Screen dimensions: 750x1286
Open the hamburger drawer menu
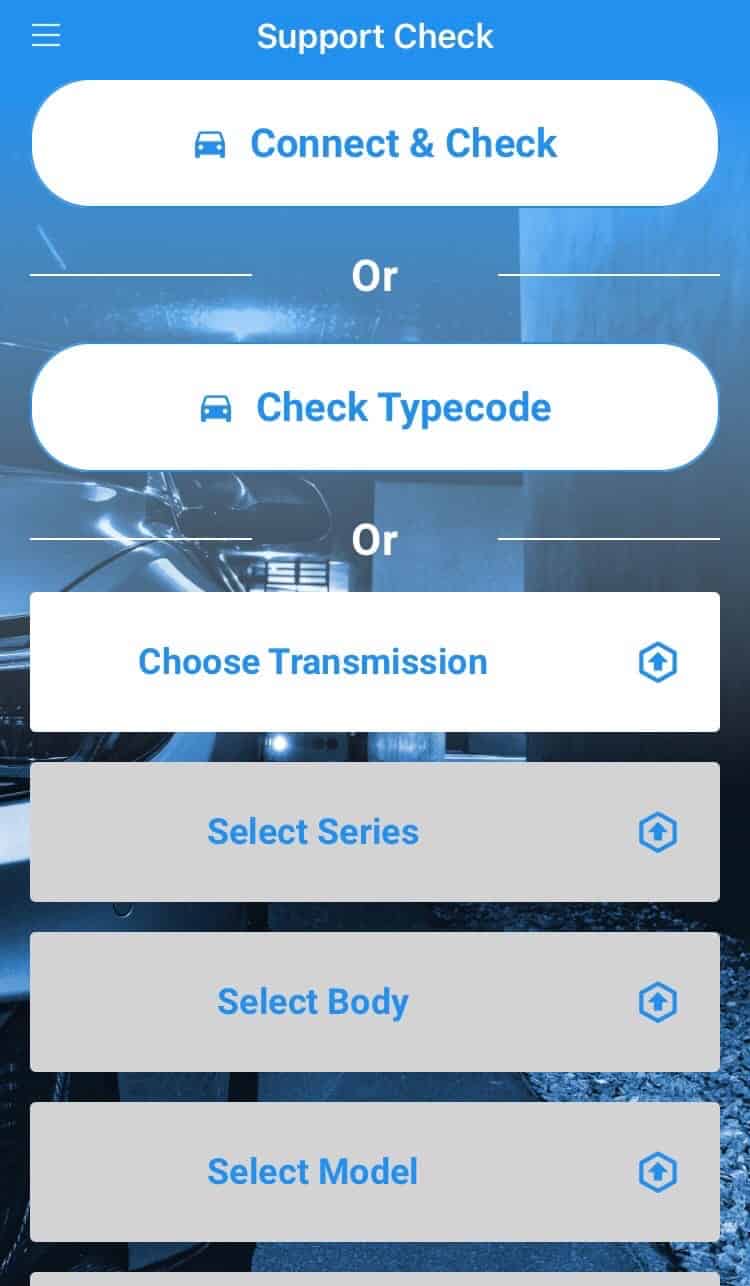[46, 36]
